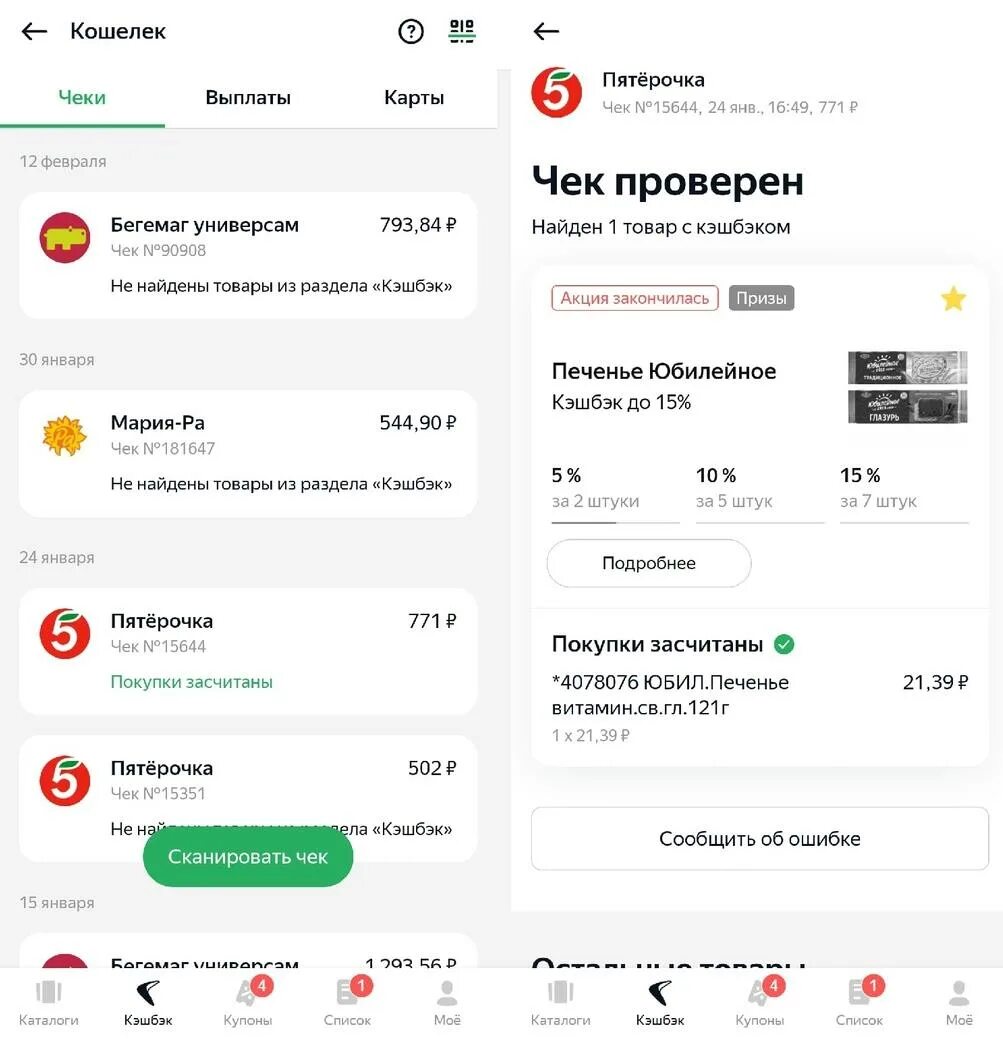Open the QR code scanner icon

click(x=462, y=31)
